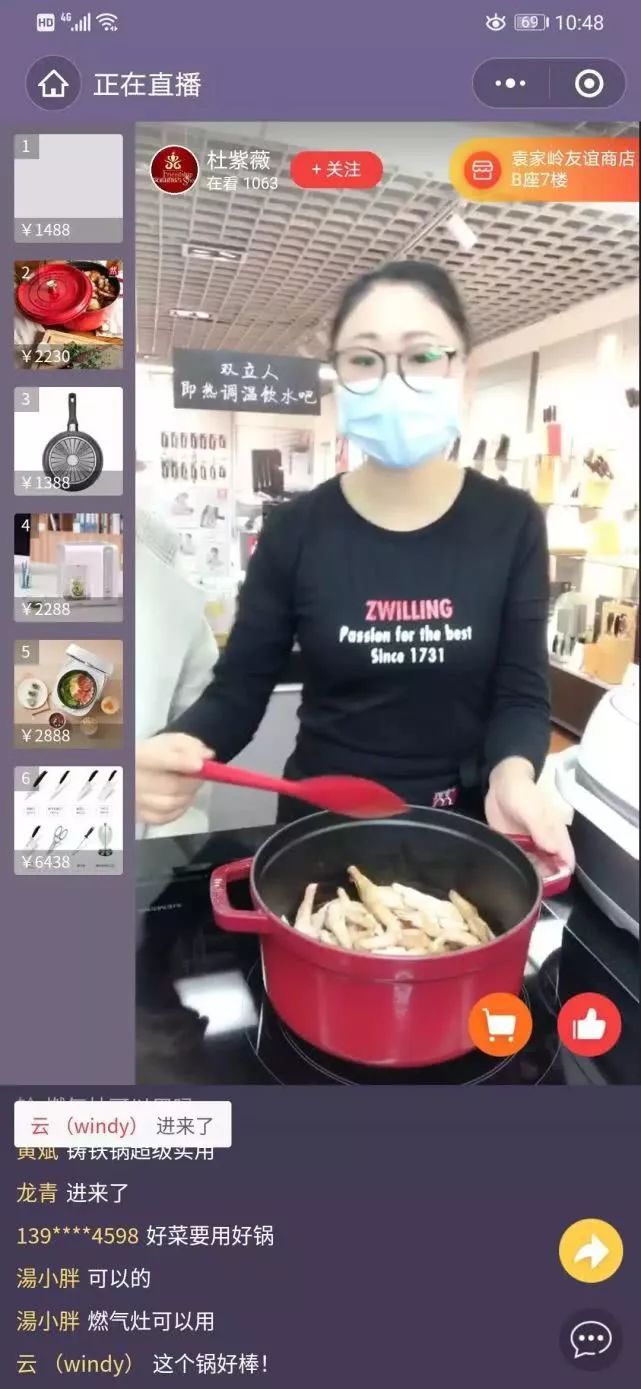Go to the mini program home page
Viewport: 641px width, 1389px height.
(x=53, y=84)
